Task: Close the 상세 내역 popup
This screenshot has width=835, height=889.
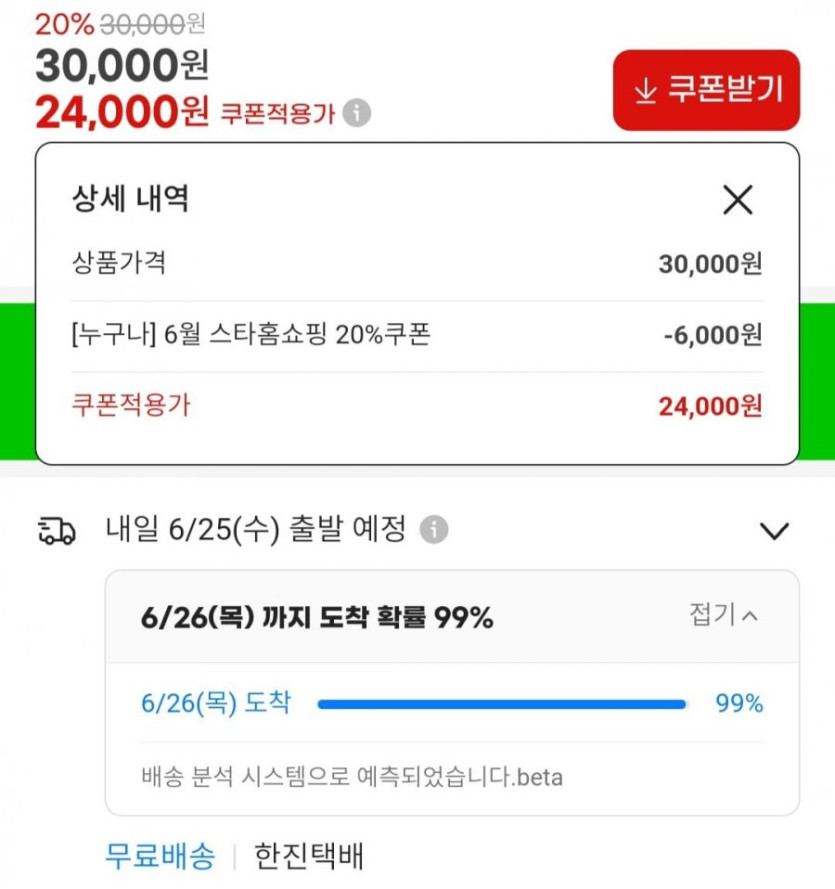Action: 737,200
